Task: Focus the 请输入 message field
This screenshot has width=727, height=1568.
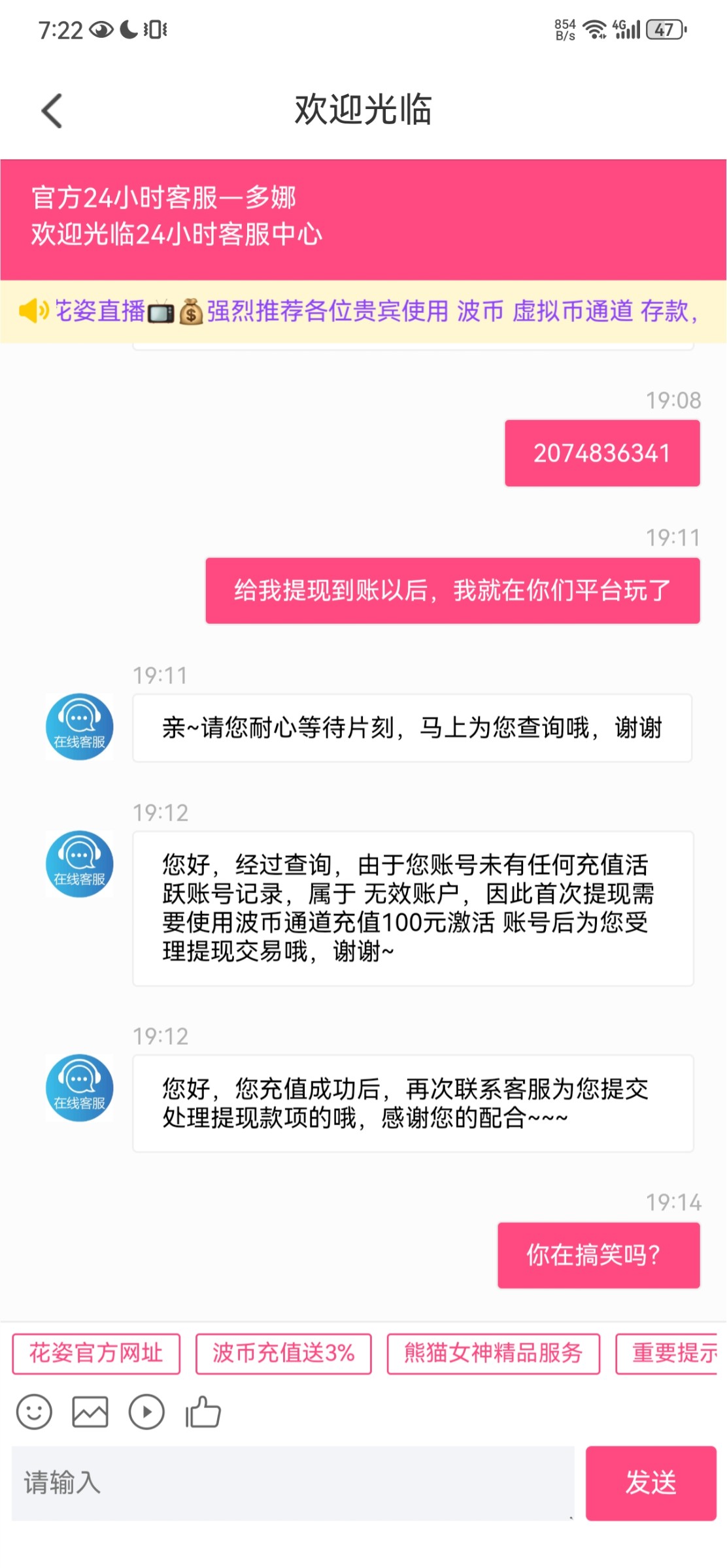Action: pyautogui.click(x=293, y=1483)
